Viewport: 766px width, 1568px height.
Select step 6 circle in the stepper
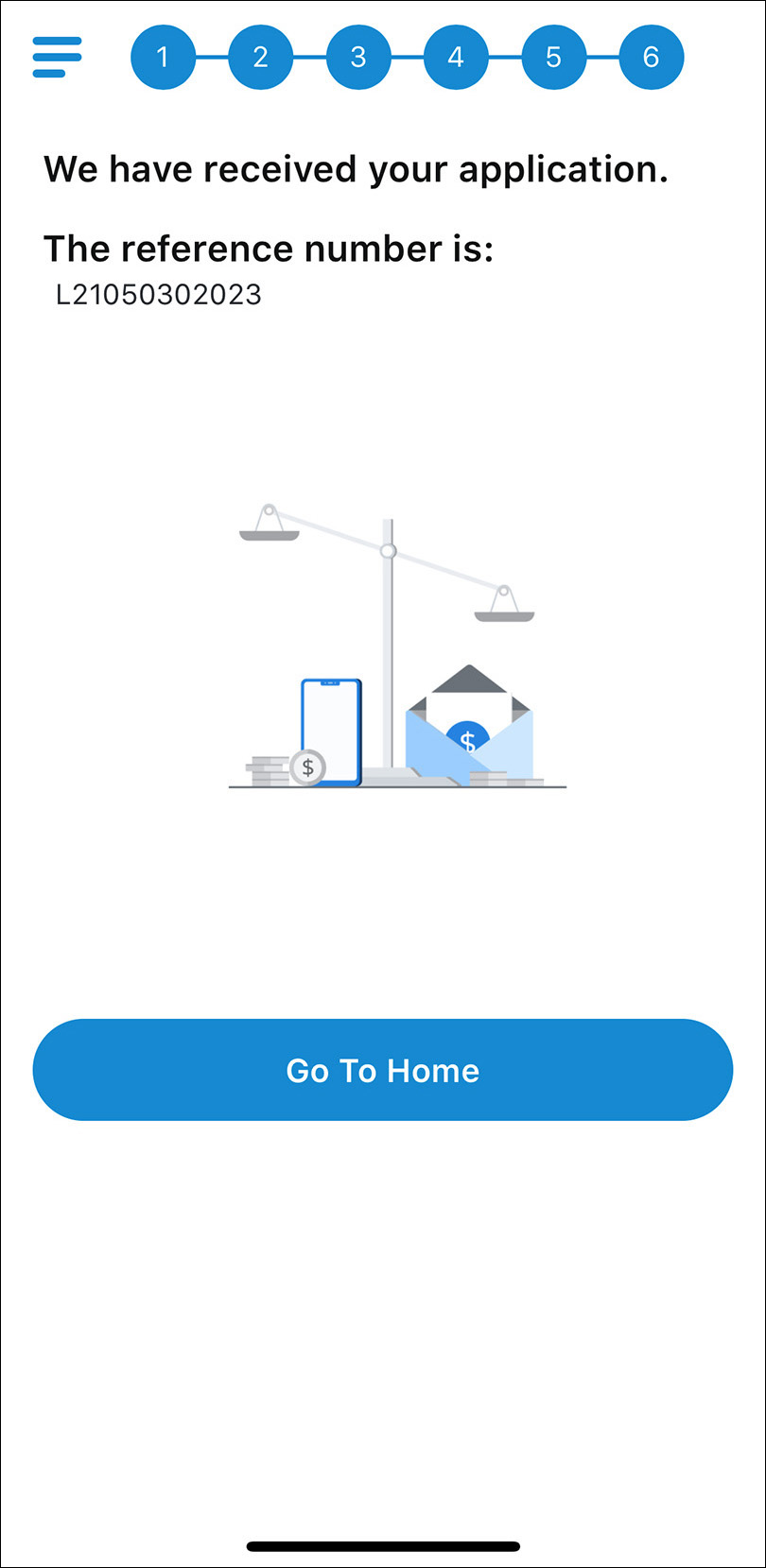[651, 58]
